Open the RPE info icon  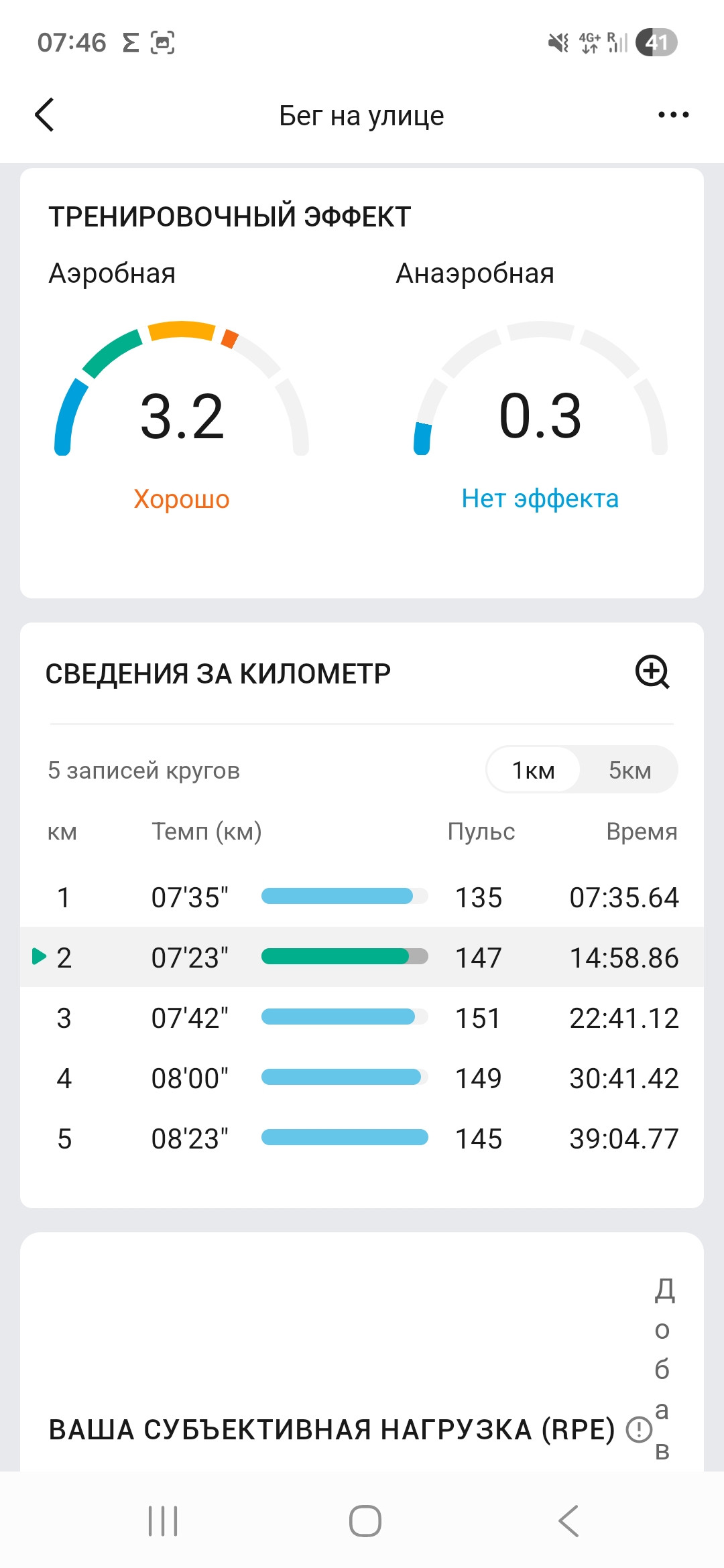[x=639, y=1429]
